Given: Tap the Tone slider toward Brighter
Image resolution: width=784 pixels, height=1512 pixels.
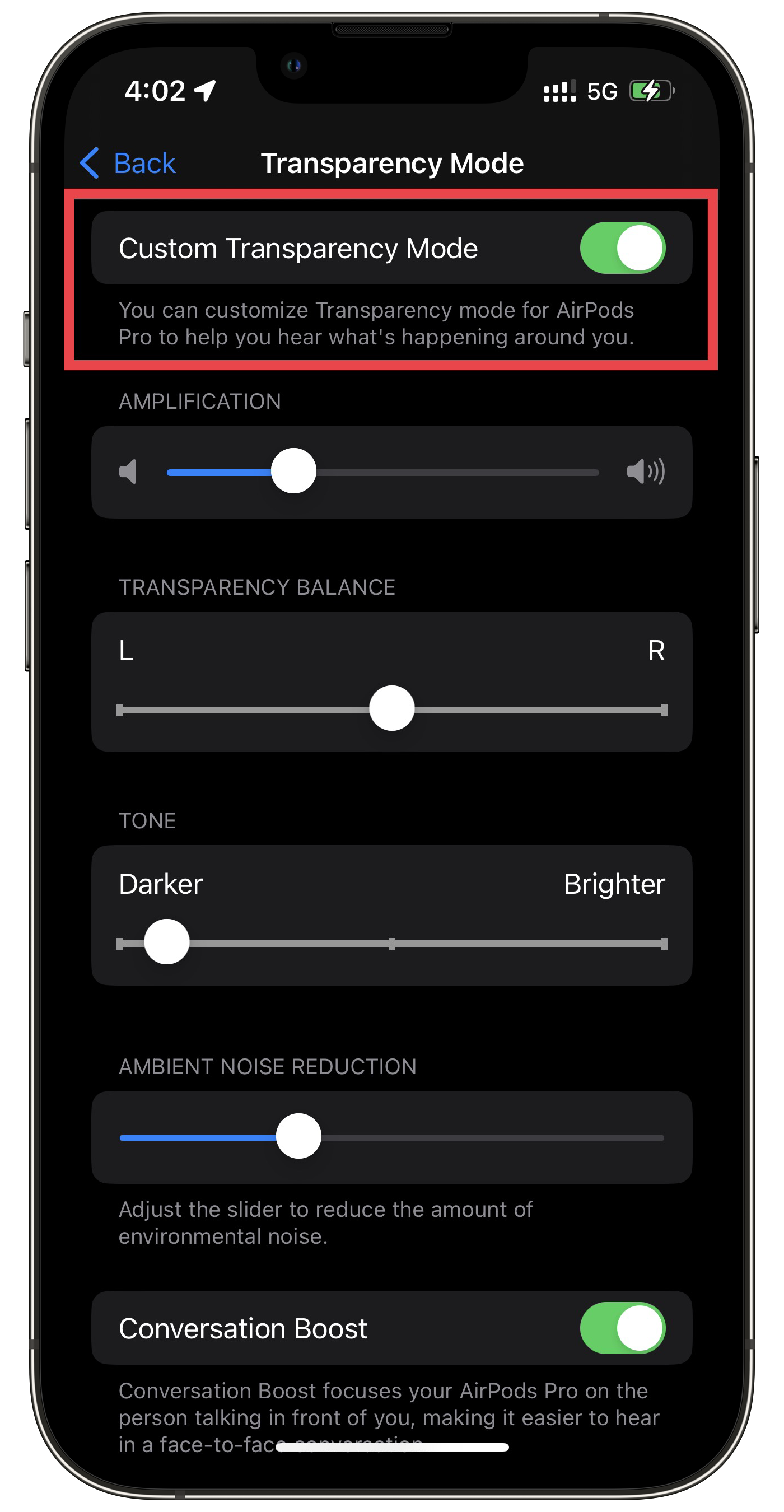Looking at the screenshot, I should coord(528,943).
